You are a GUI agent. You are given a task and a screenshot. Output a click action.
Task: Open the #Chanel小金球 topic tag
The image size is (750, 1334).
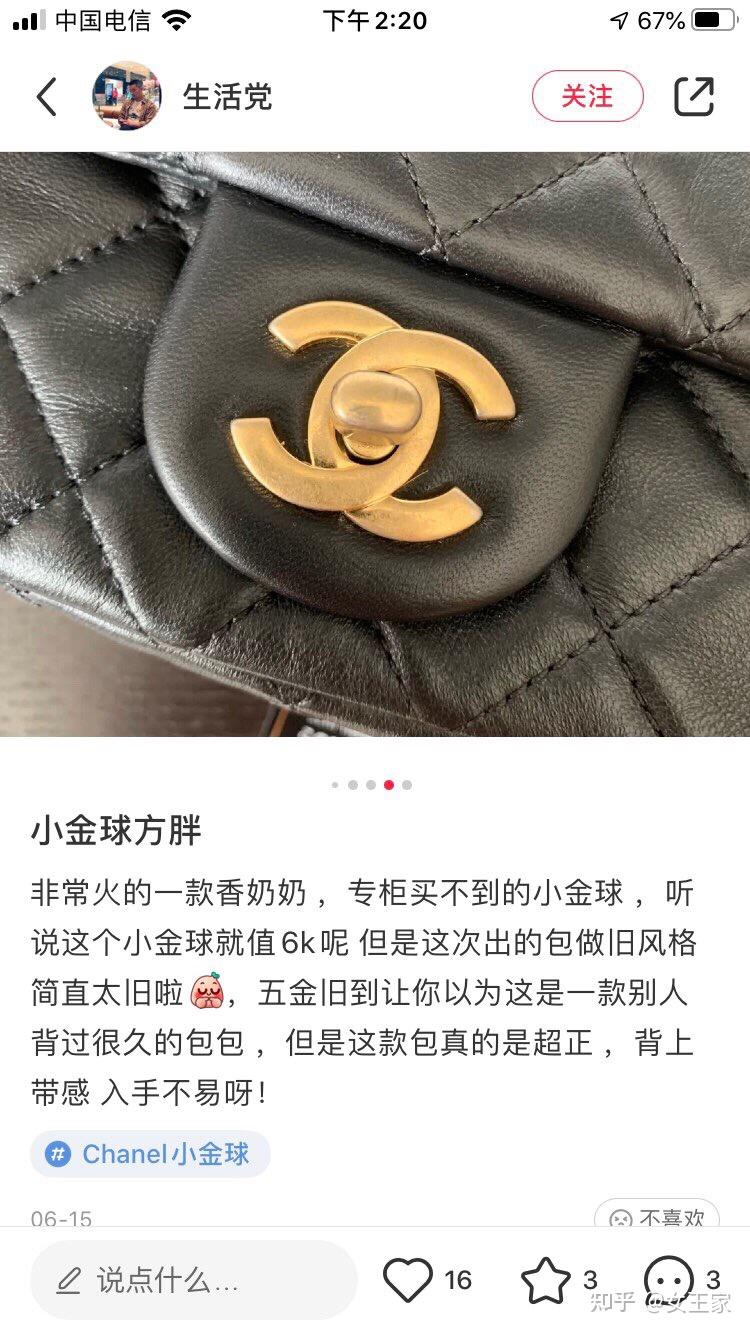click(151, 1153)
